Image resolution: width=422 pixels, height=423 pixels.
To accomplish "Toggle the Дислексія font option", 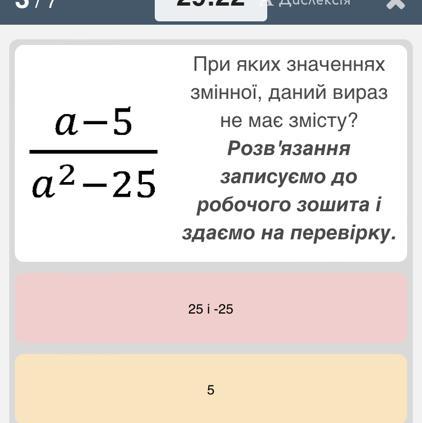I will (x=308, y=3).
